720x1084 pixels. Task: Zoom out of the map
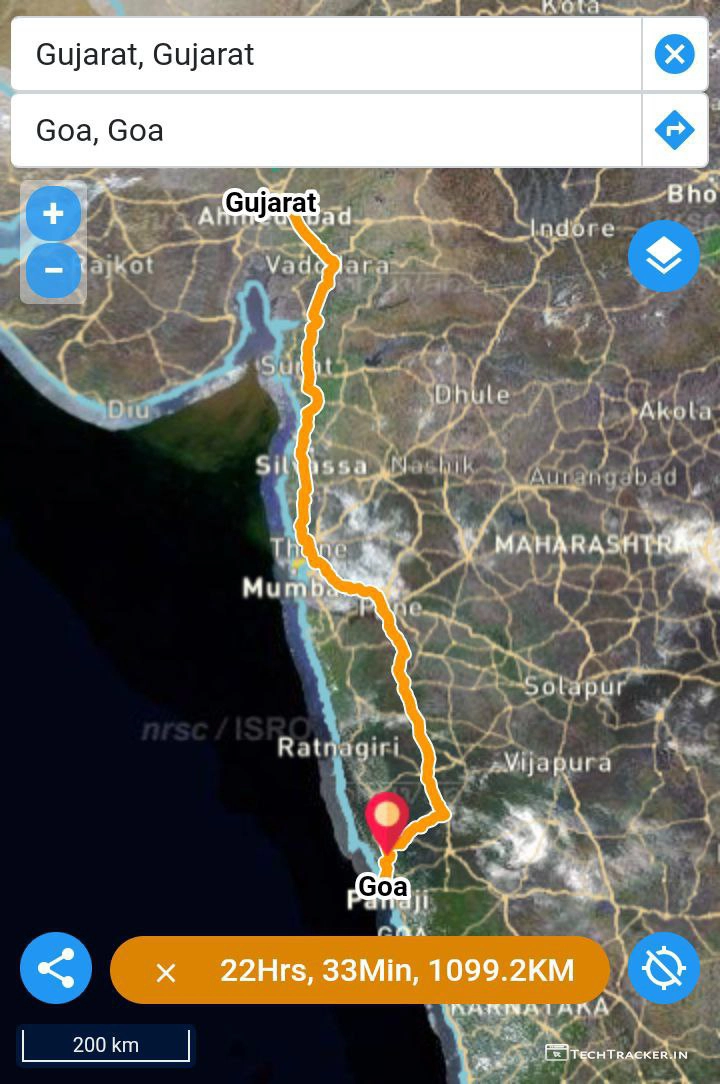(x=53, y=270)
